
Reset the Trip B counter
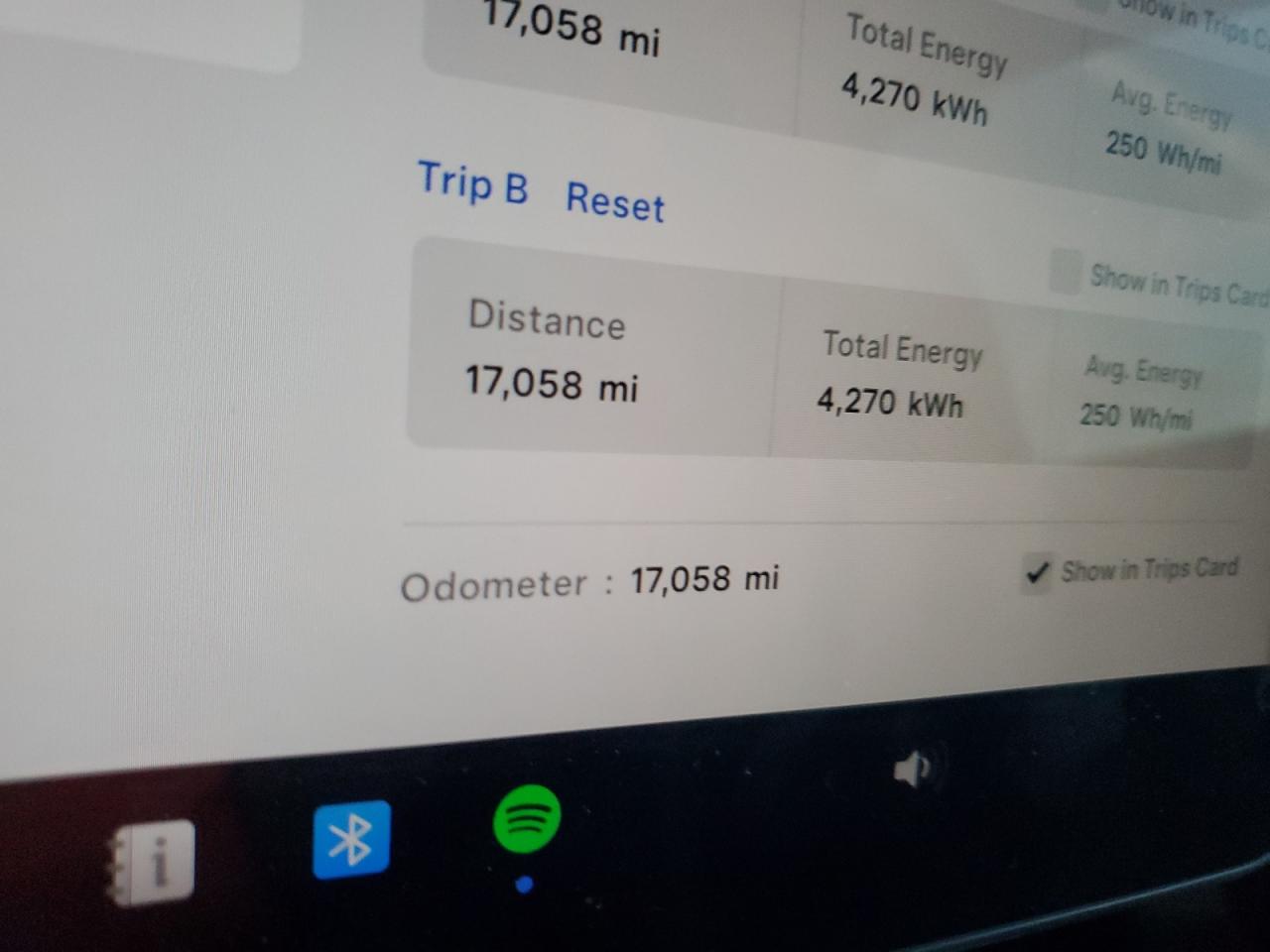click(614, 201)
